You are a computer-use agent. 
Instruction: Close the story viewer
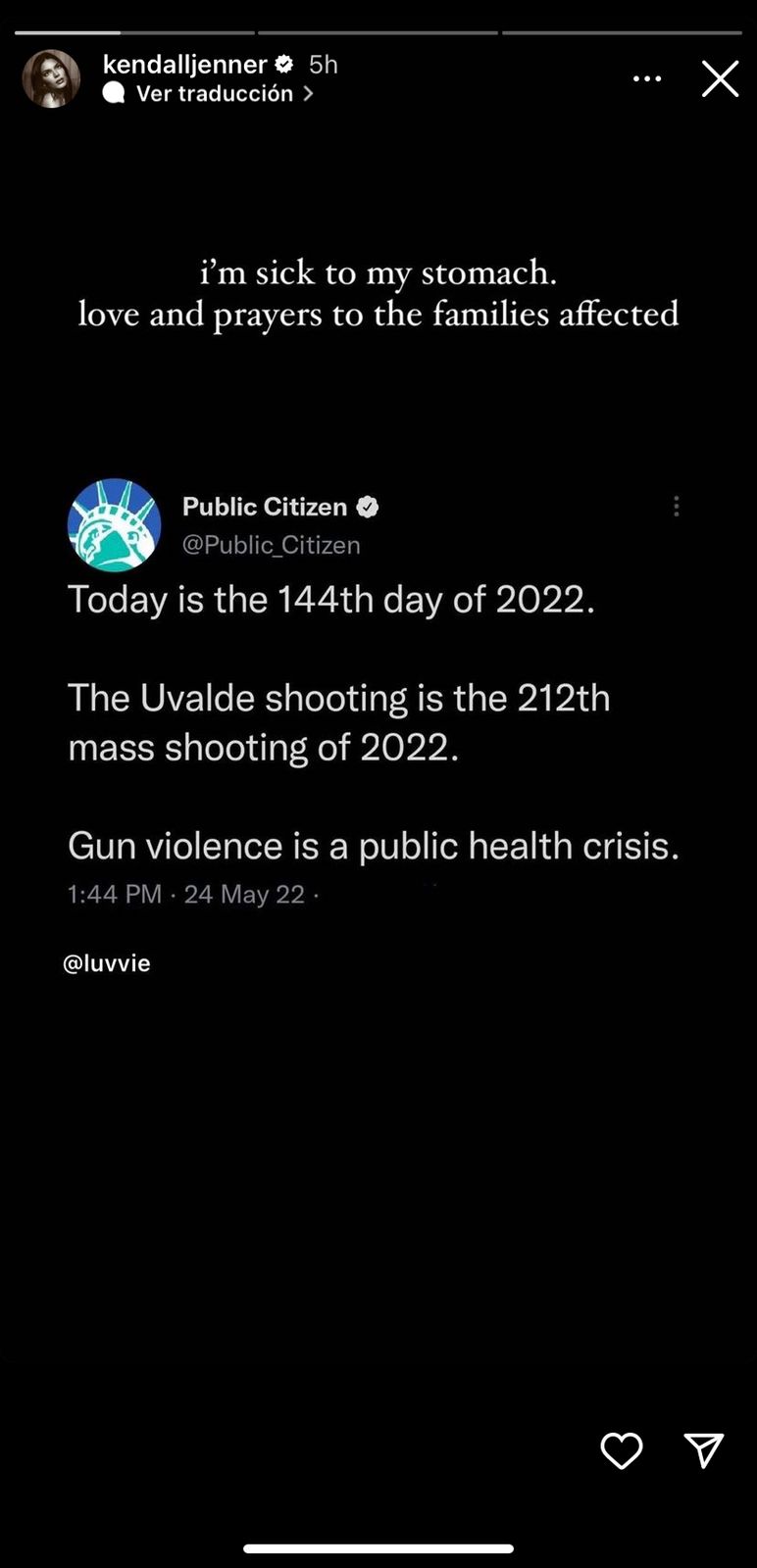(x=720, y=78)
